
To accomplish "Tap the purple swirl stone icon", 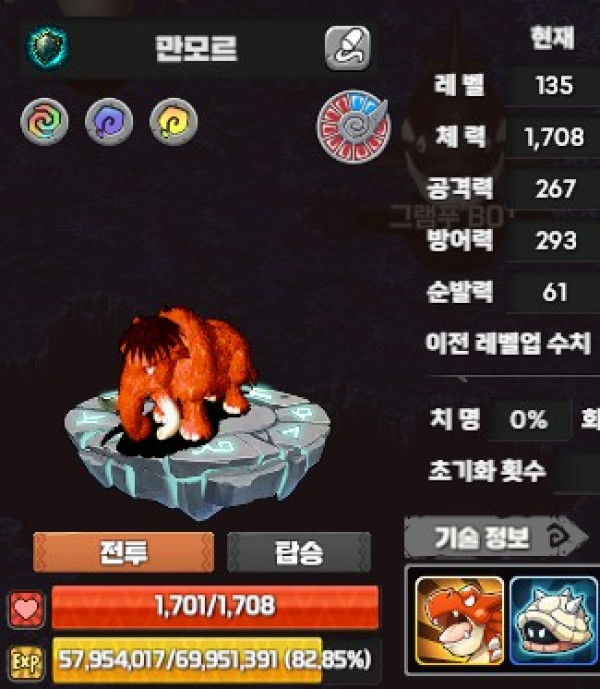I will coord(106,122).
